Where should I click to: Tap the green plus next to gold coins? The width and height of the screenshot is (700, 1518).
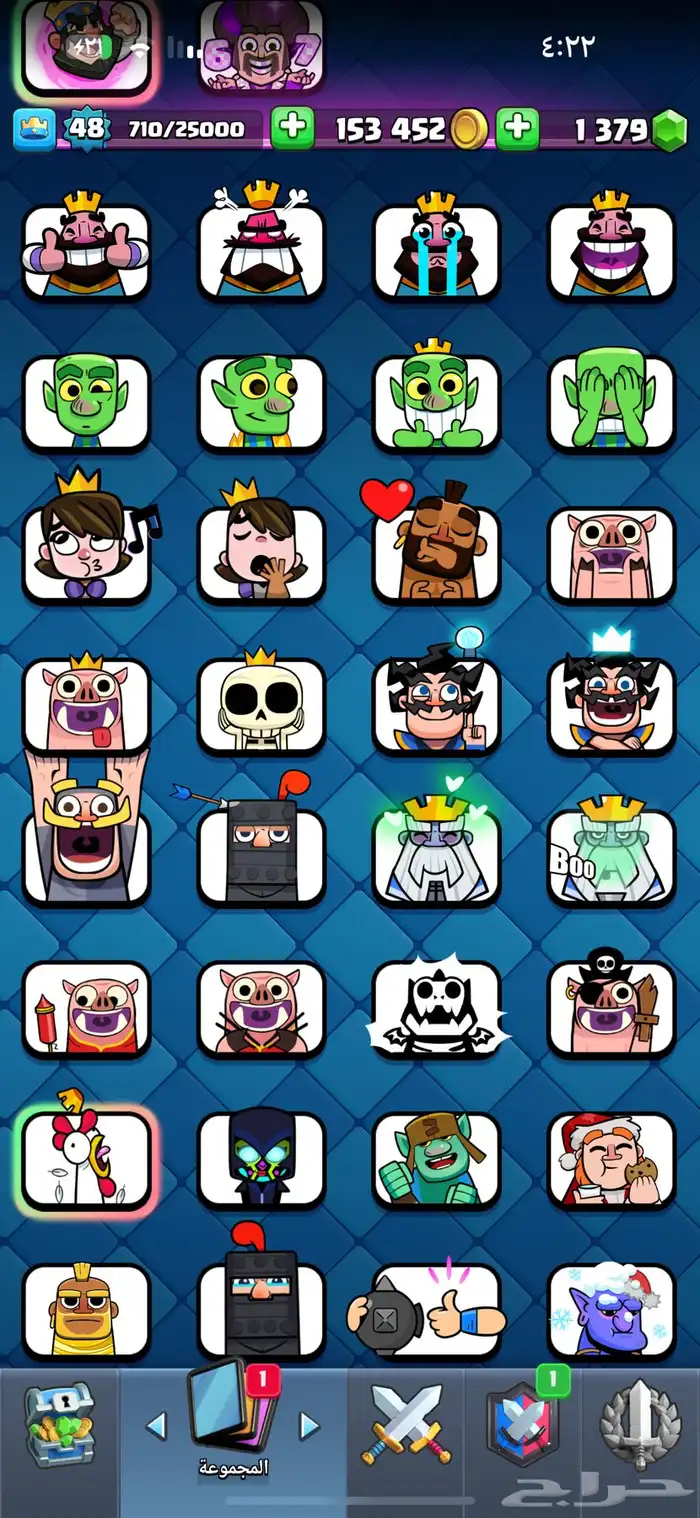coord(291,128)
